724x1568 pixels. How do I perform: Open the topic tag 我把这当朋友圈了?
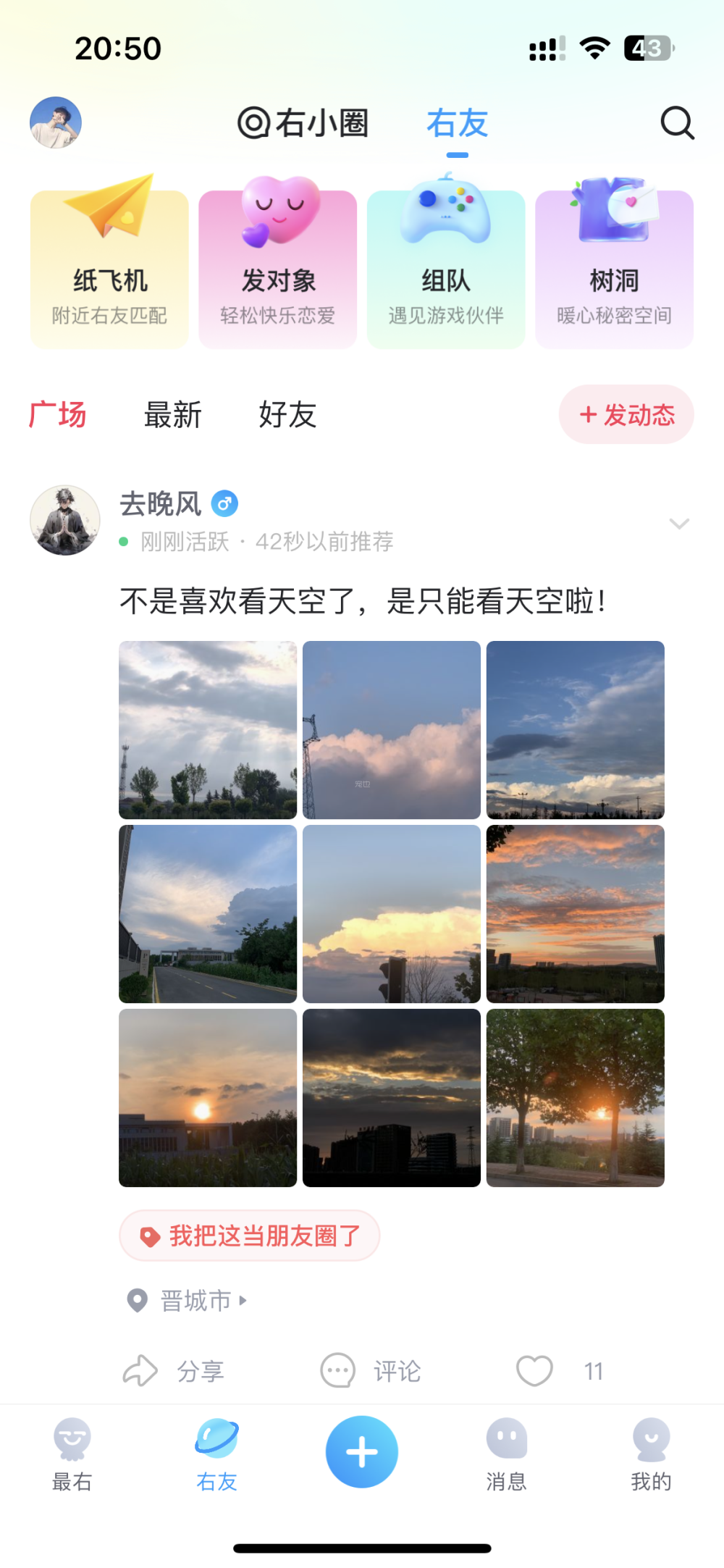(x=250, y=1236)
